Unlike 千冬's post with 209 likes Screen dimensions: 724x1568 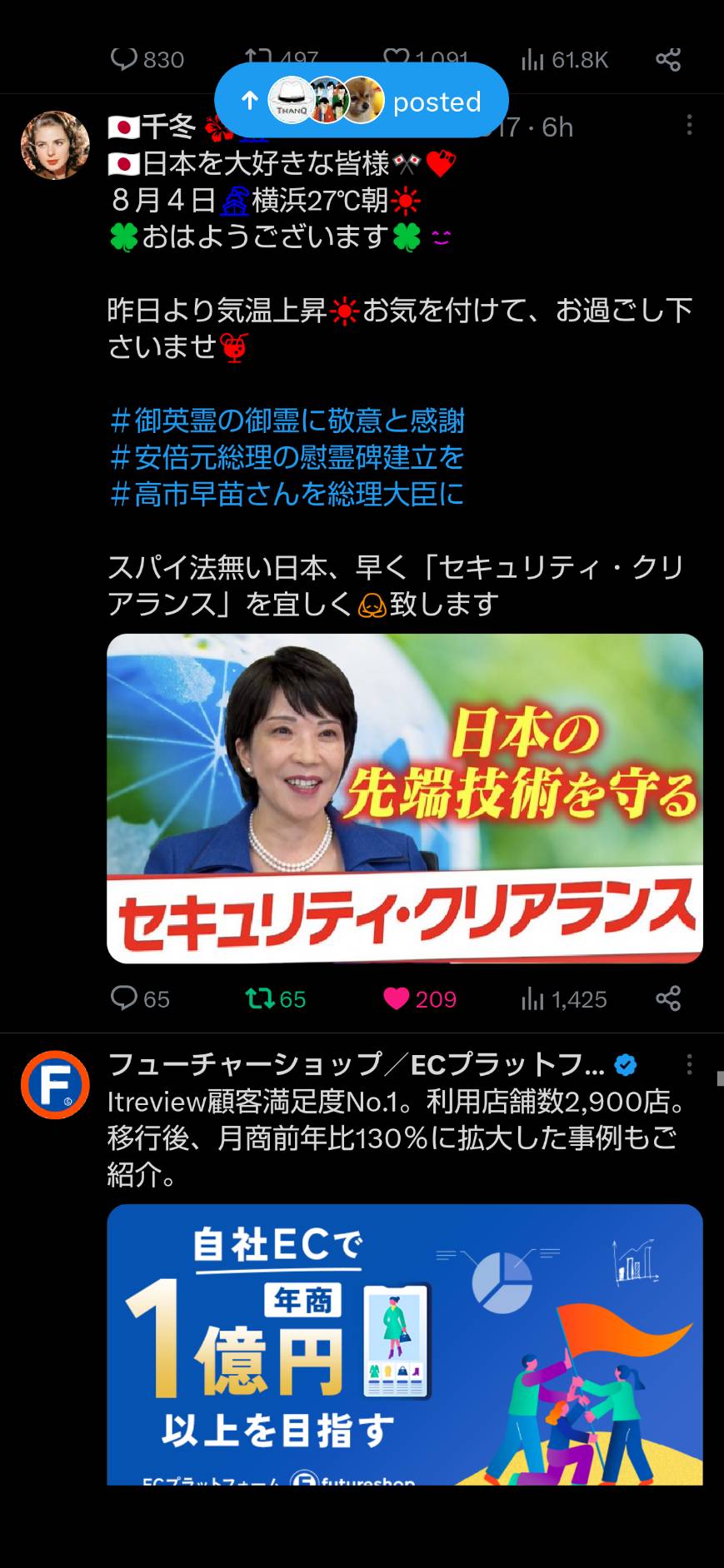(420, 998)
